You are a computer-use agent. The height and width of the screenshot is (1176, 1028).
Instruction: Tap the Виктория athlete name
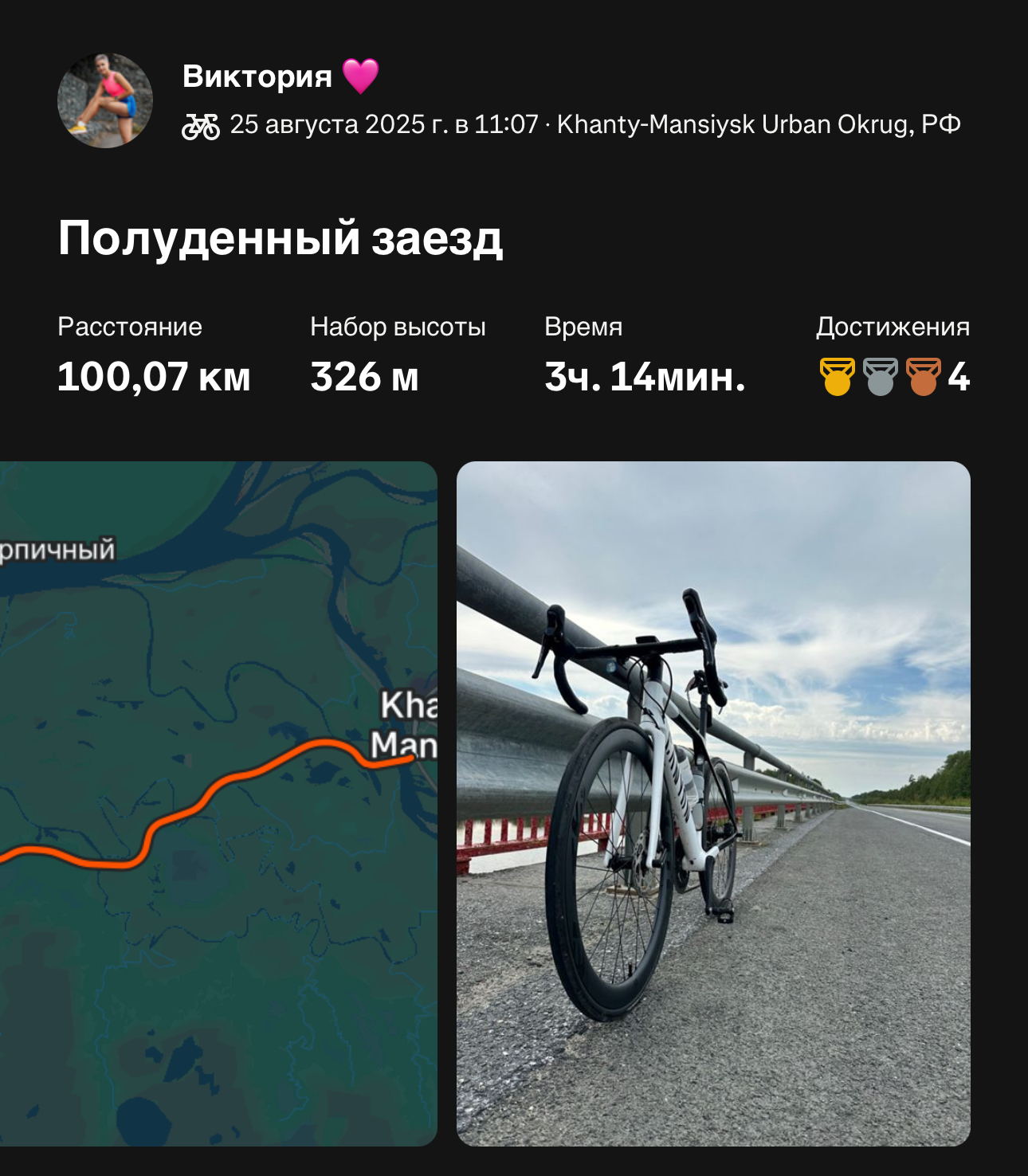[x=257, y=76]
